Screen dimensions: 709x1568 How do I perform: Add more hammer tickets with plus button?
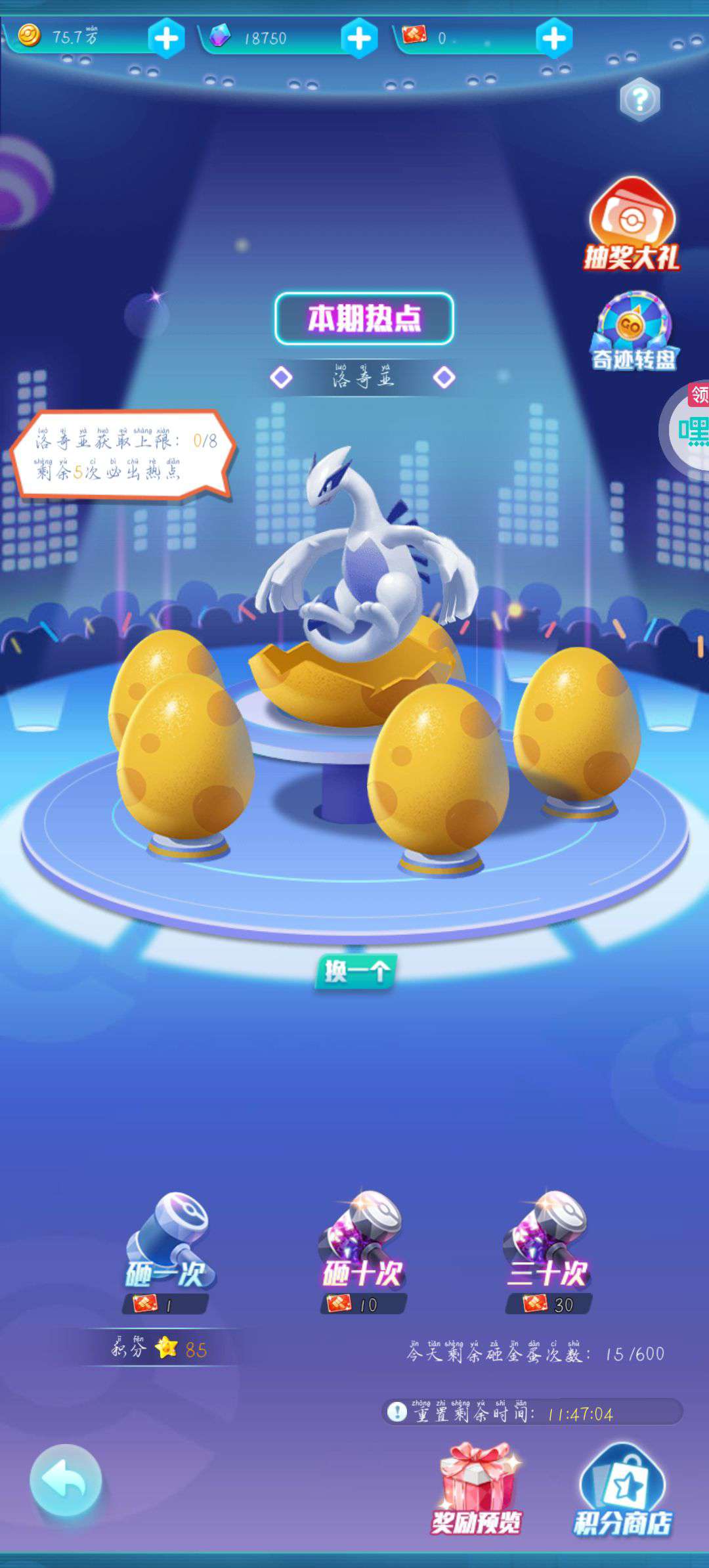pos(553,39)
